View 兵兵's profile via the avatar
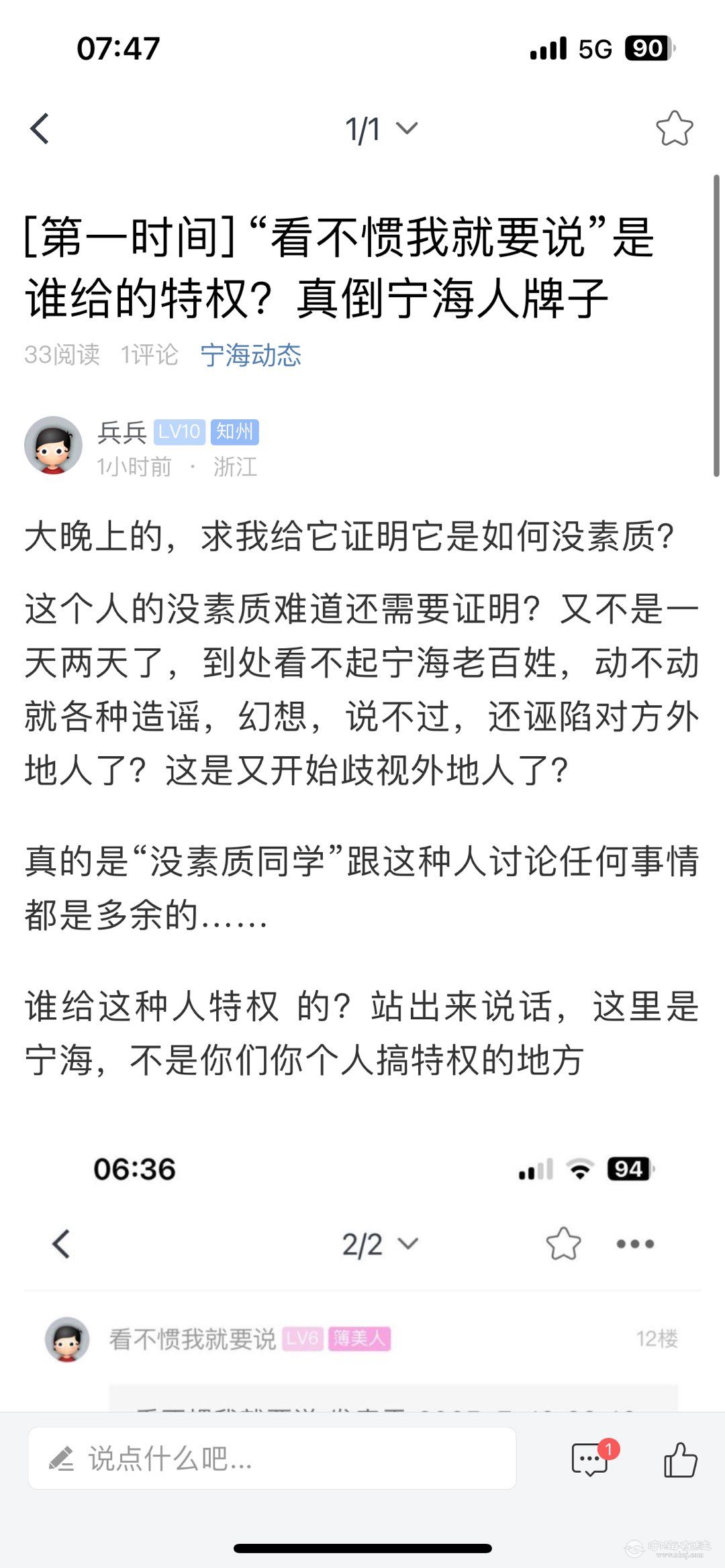 [53, 446]
